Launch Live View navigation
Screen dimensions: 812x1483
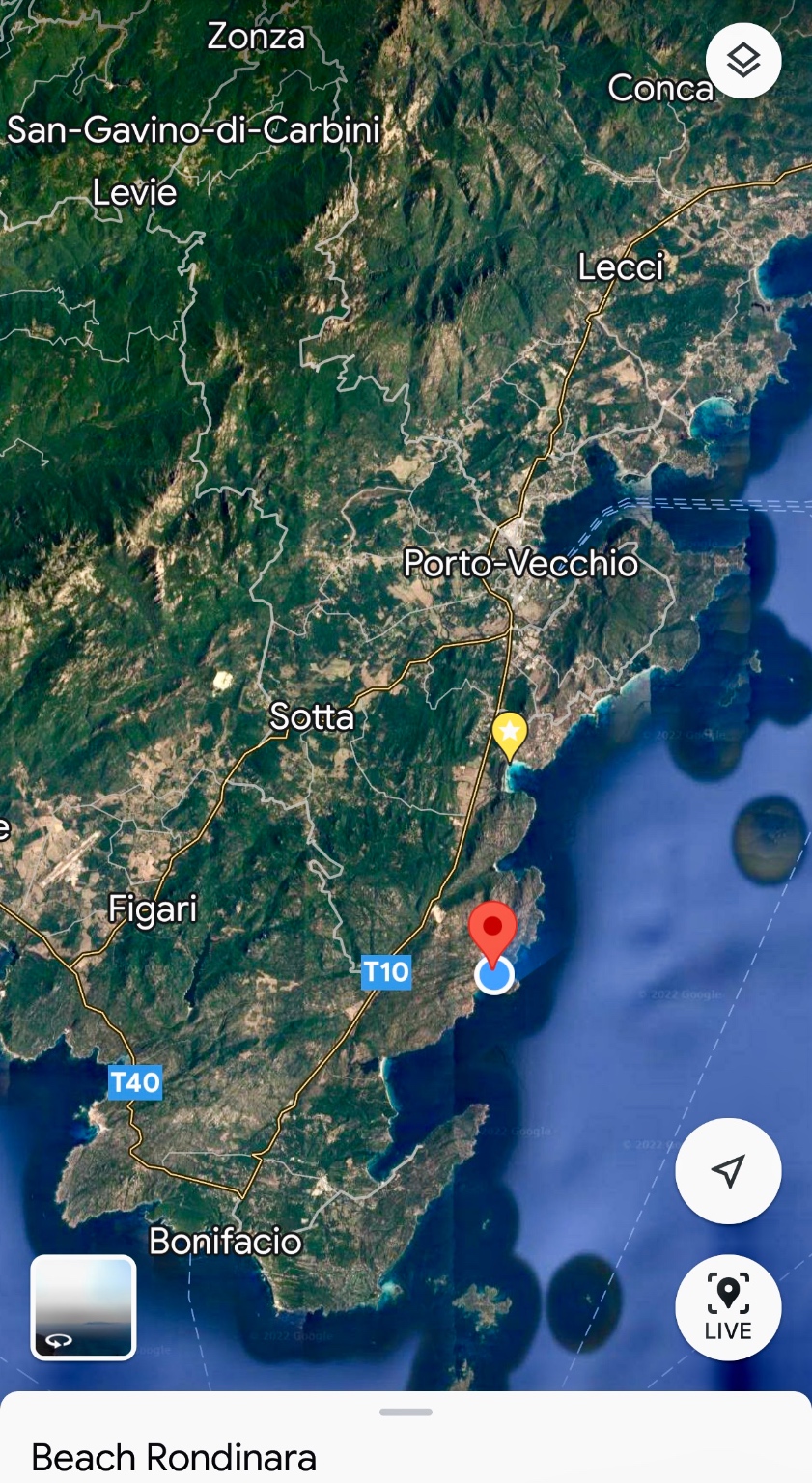click(x=728, y=1307)
